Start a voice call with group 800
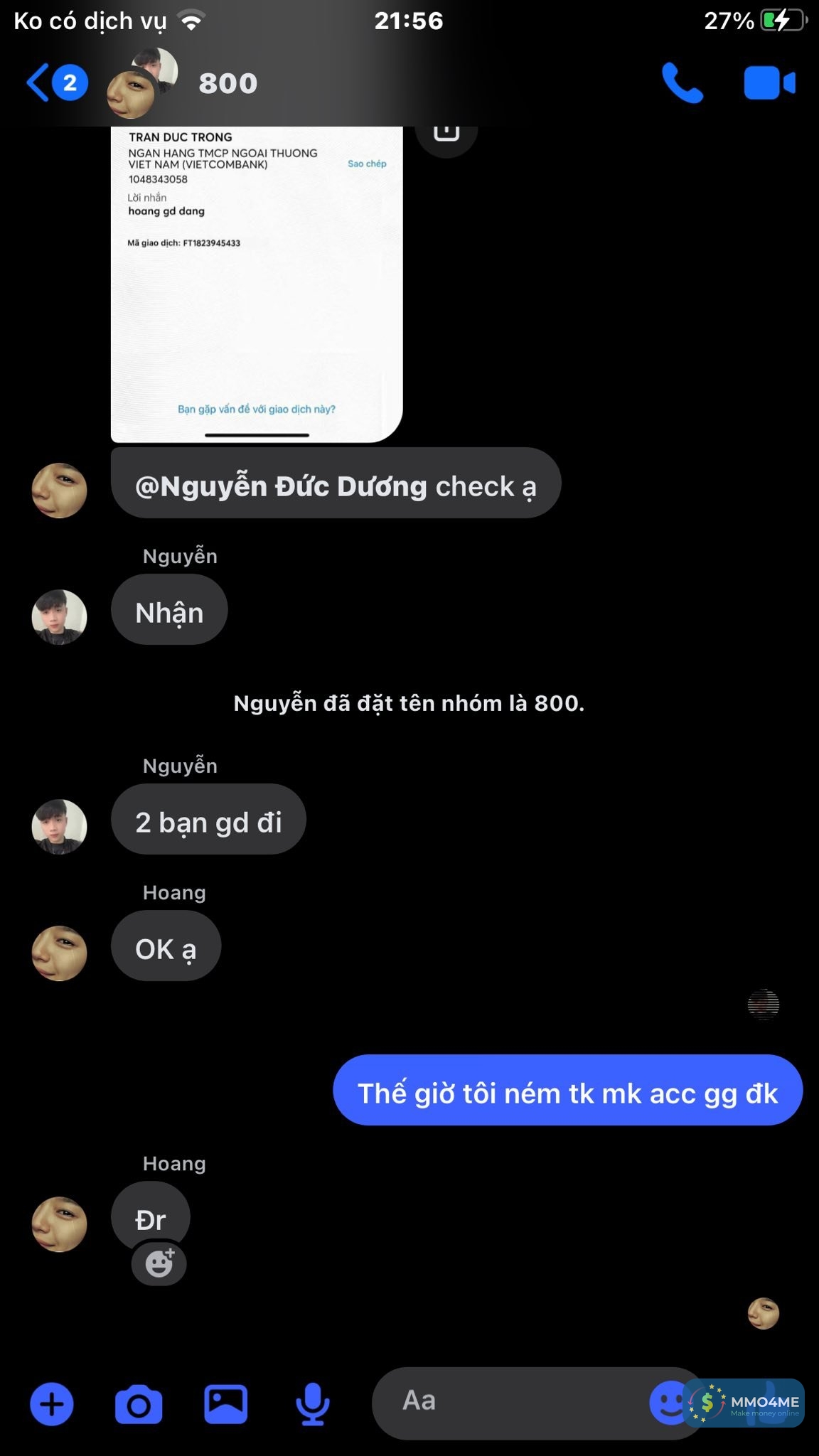 682,83
